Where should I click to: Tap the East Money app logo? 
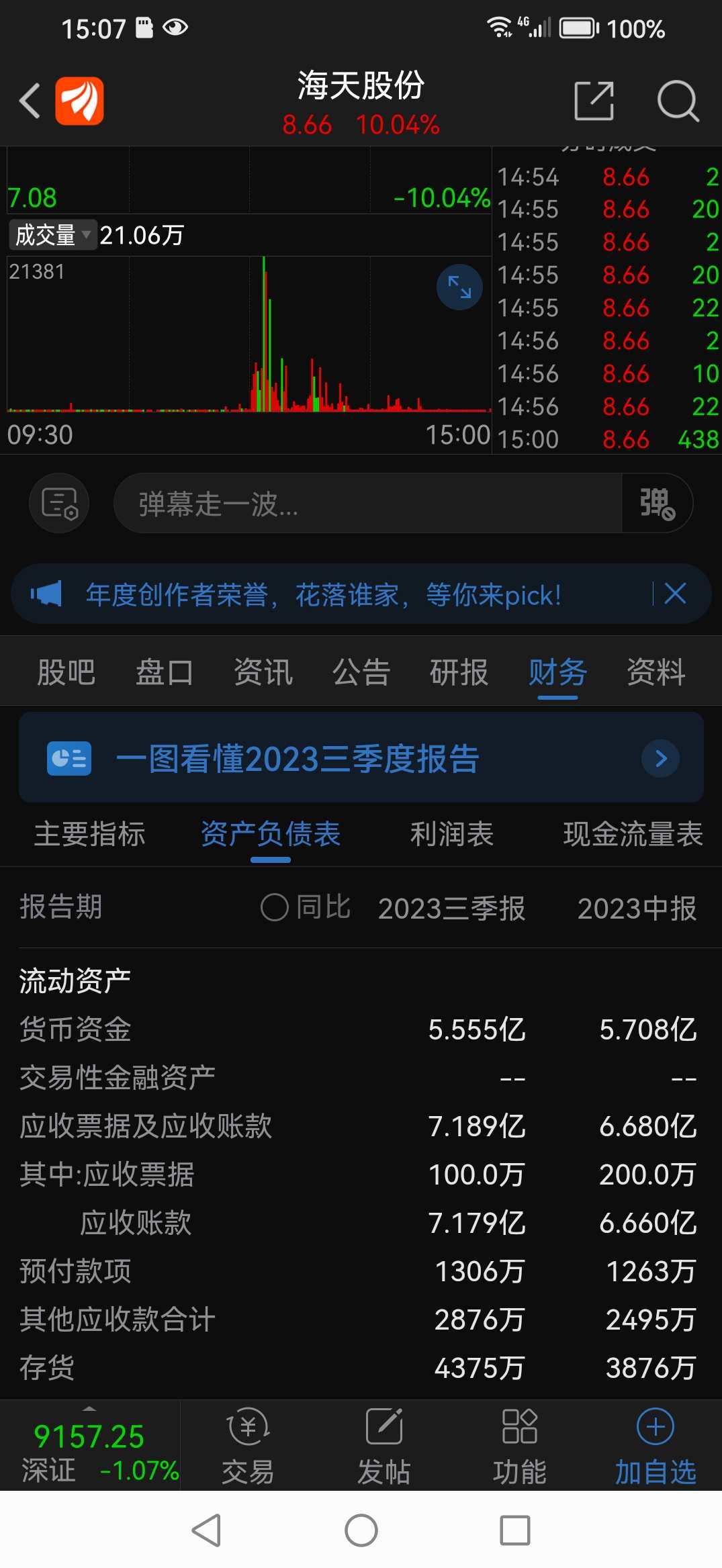[x=79, y=101]
